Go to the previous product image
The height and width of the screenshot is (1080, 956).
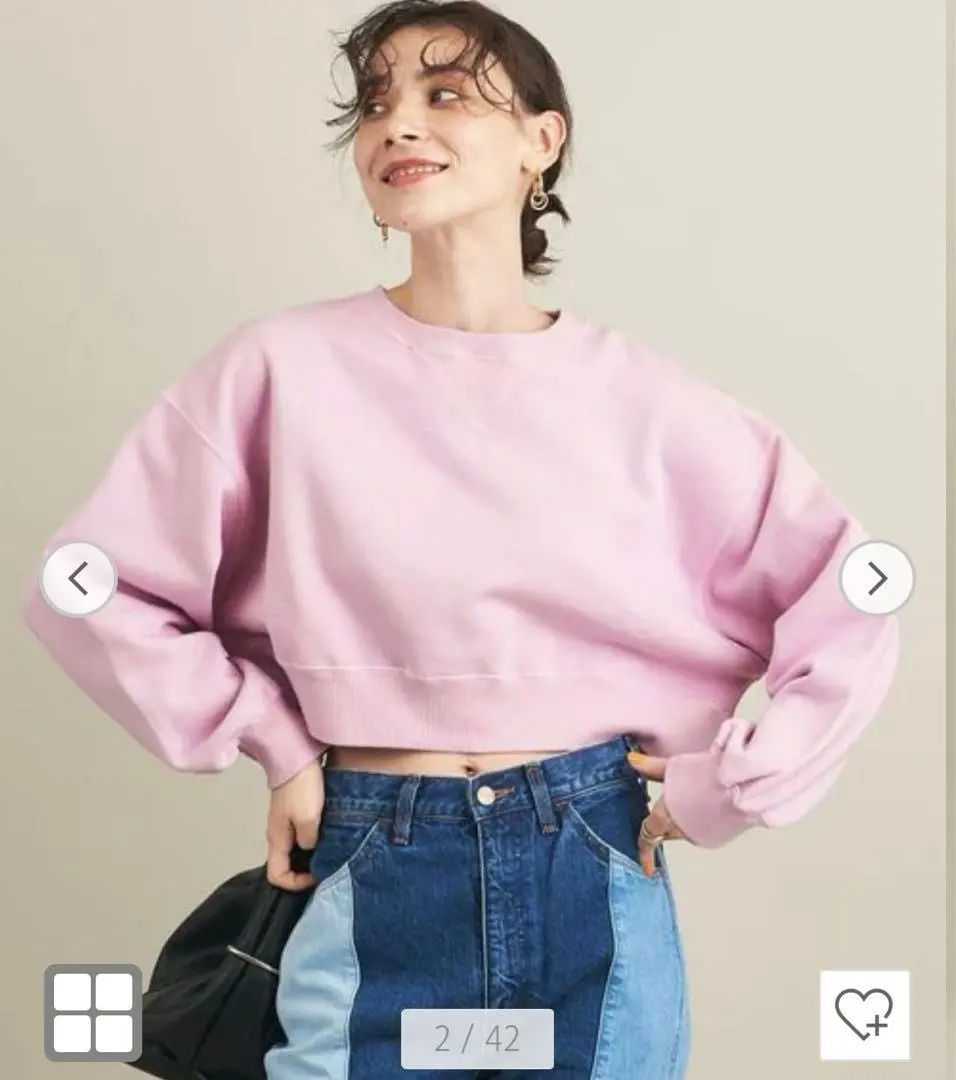78,578
